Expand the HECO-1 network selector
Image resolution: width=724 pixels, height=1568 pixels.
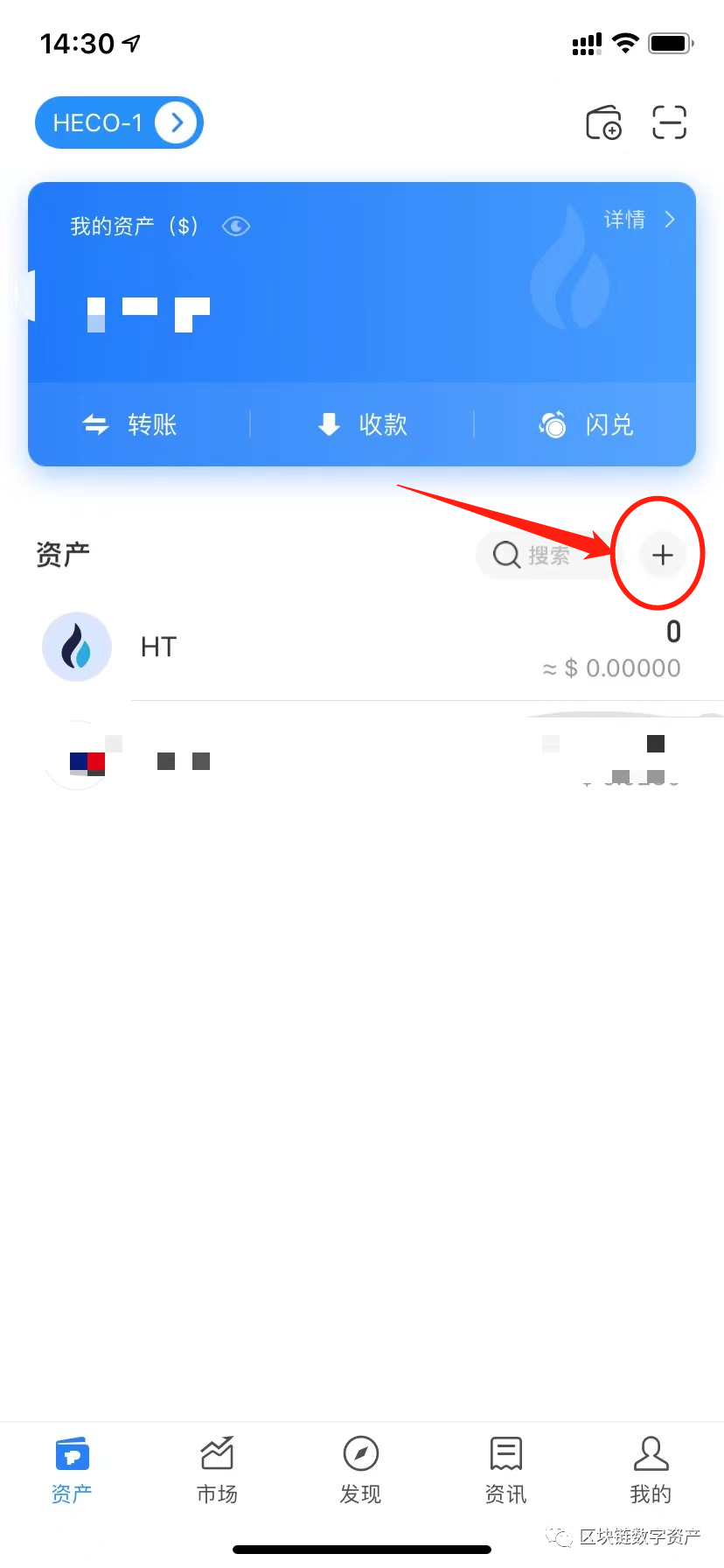[118, 122]
